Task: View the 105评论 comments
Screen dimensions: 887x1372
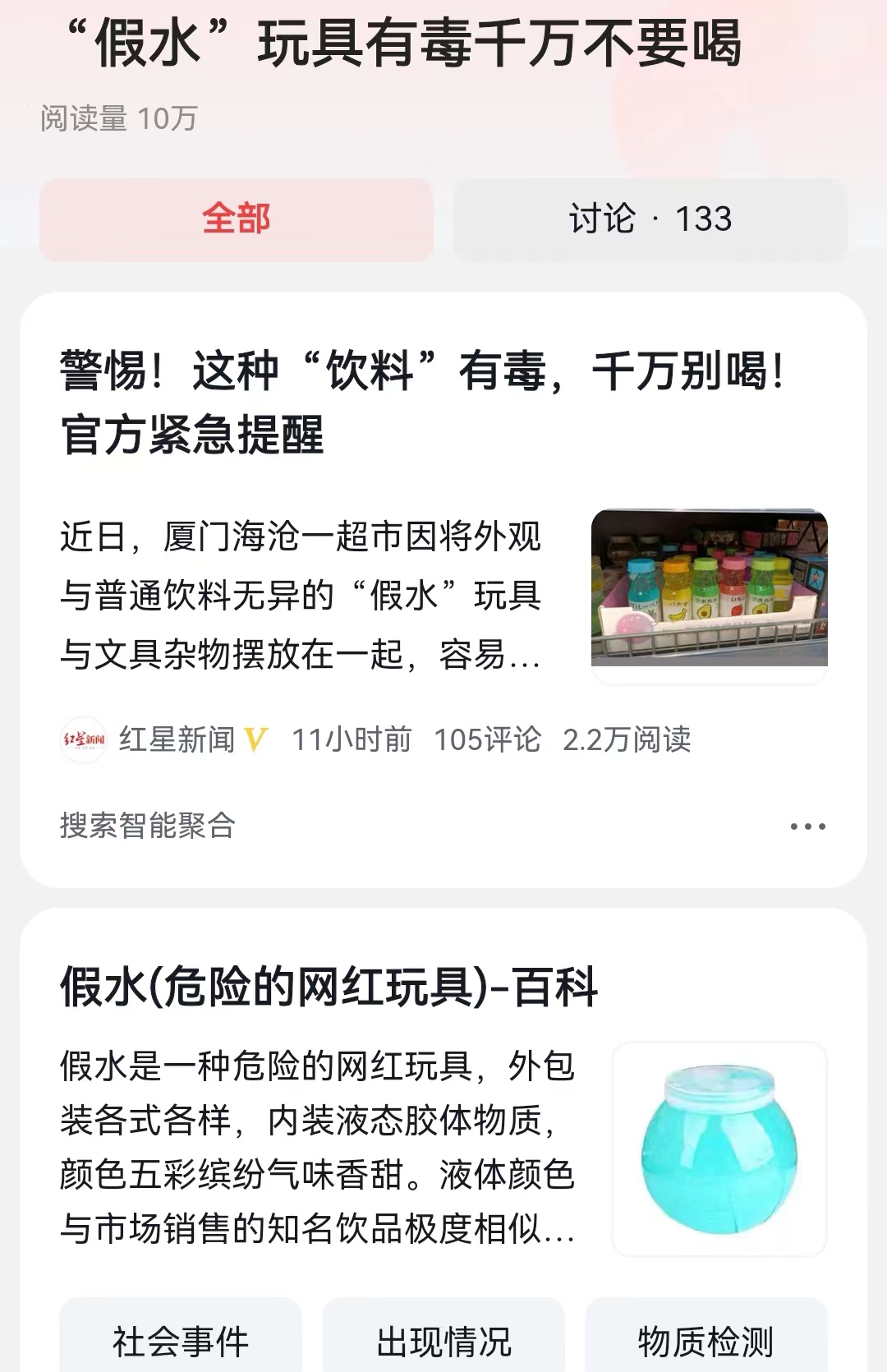Action: click(x=489, y=739)
